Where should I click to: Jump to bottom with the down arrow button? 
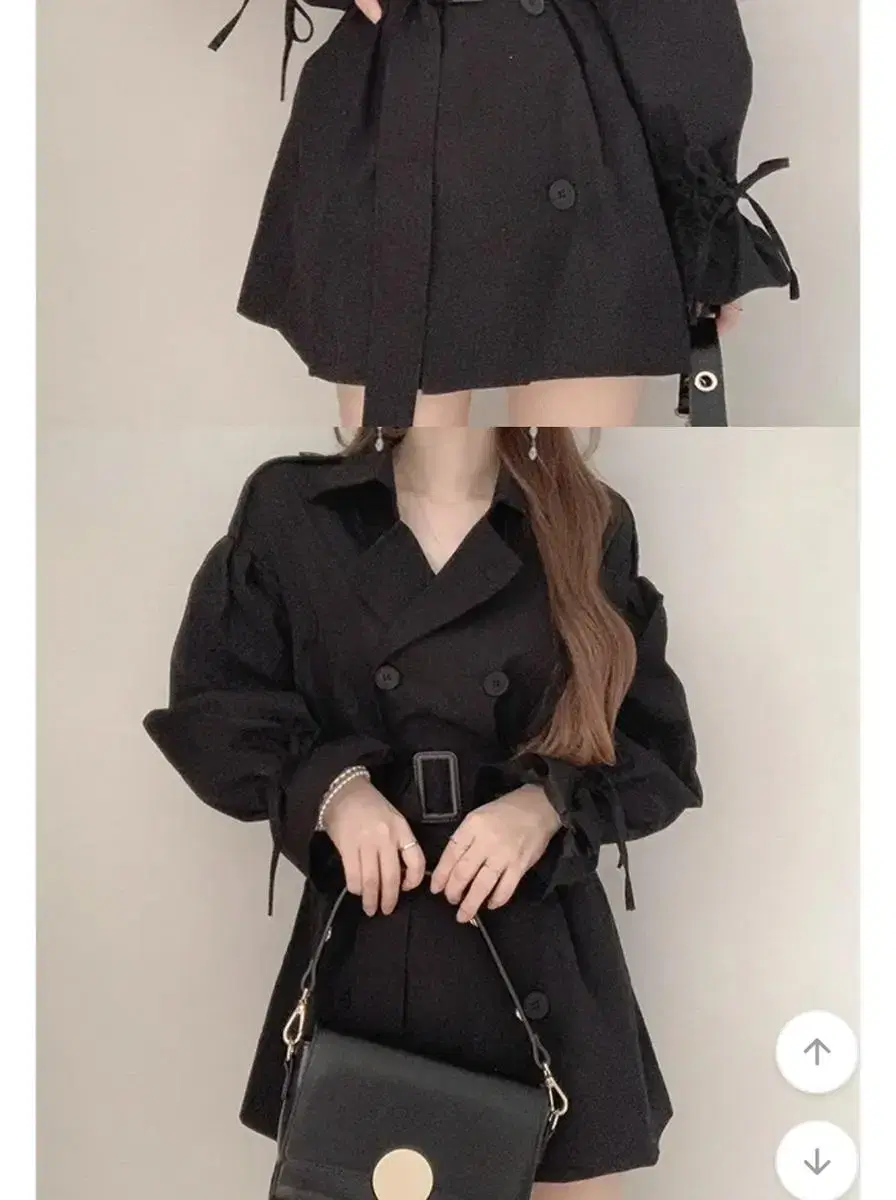tap(816, 1160)
